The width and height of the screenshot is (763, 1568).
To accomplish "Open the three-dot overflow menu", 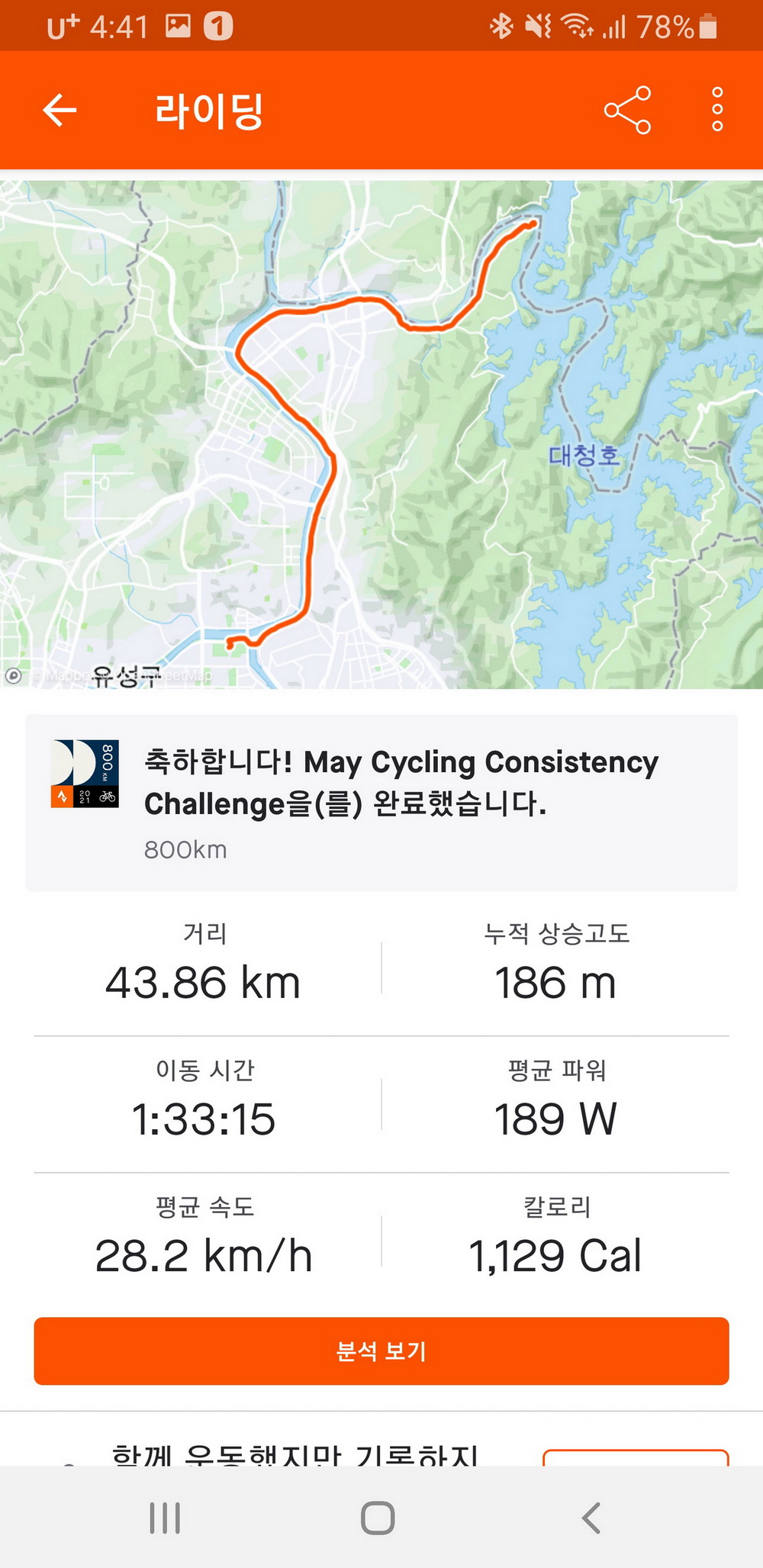I will (717, 110).
